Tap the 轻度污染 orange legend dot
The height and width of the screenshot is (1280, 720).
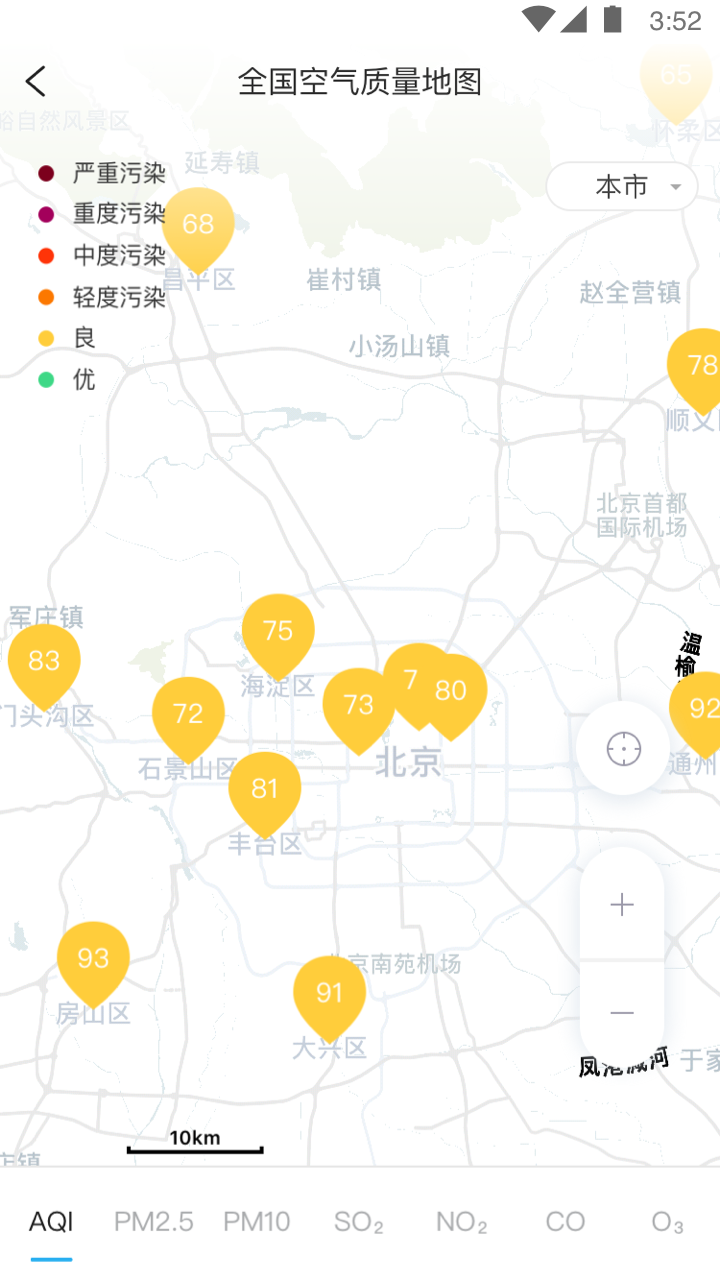(x=44, y=297)
